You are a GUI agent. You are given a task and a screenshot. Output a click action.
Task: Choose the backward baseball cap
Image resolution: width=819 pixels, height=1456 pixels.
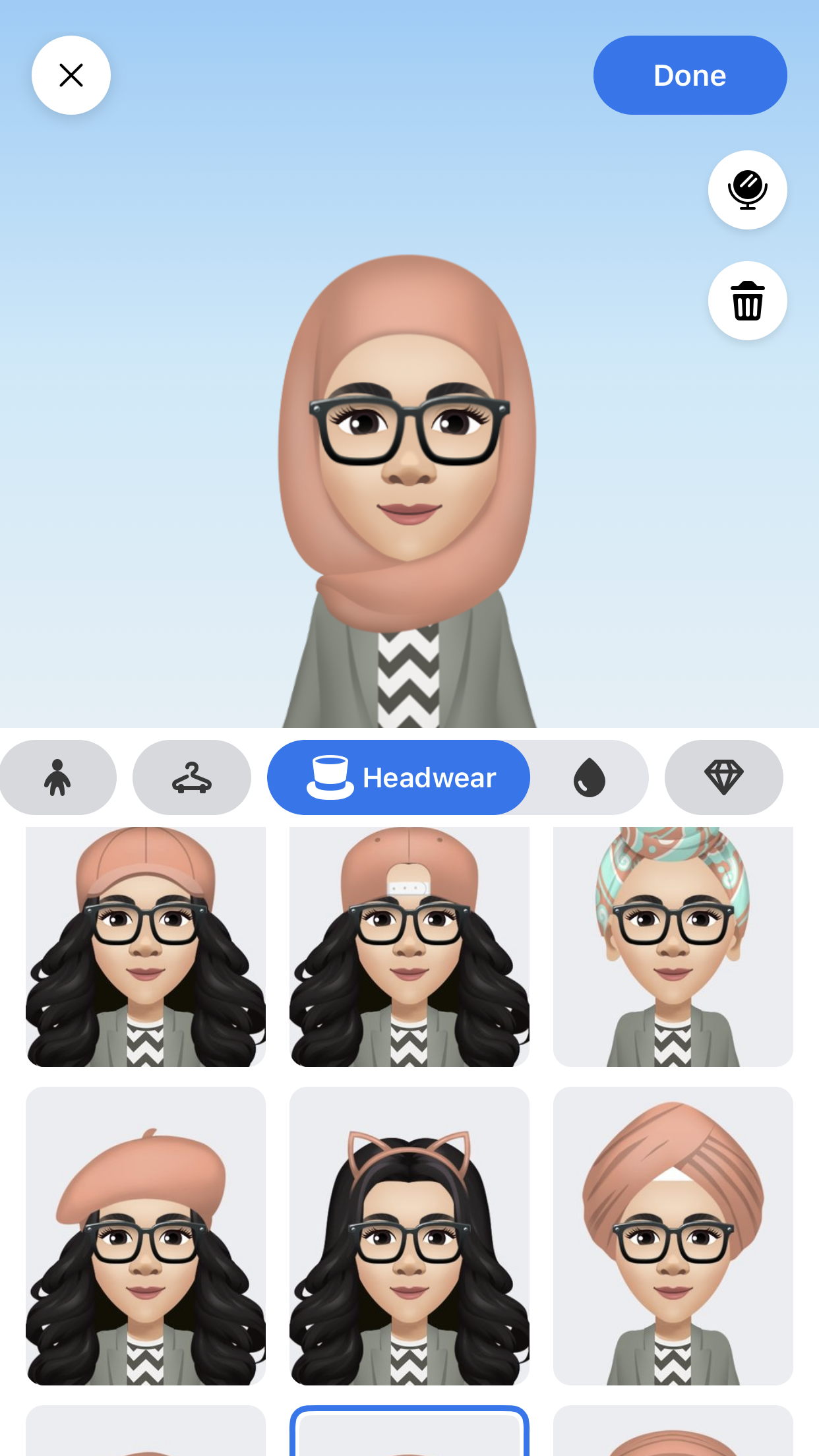409,946
